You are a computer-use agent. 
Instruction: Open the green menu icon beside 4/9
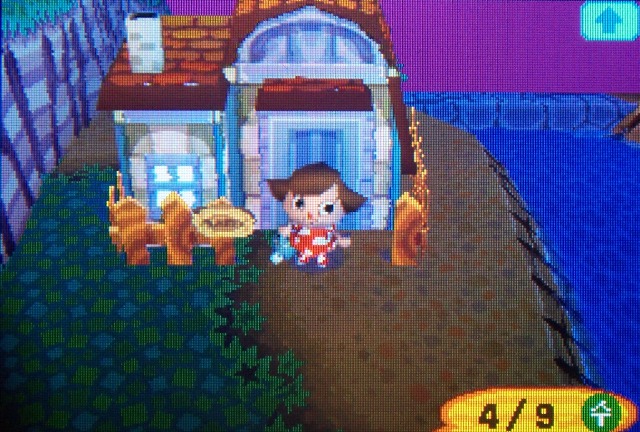[603, 412]
